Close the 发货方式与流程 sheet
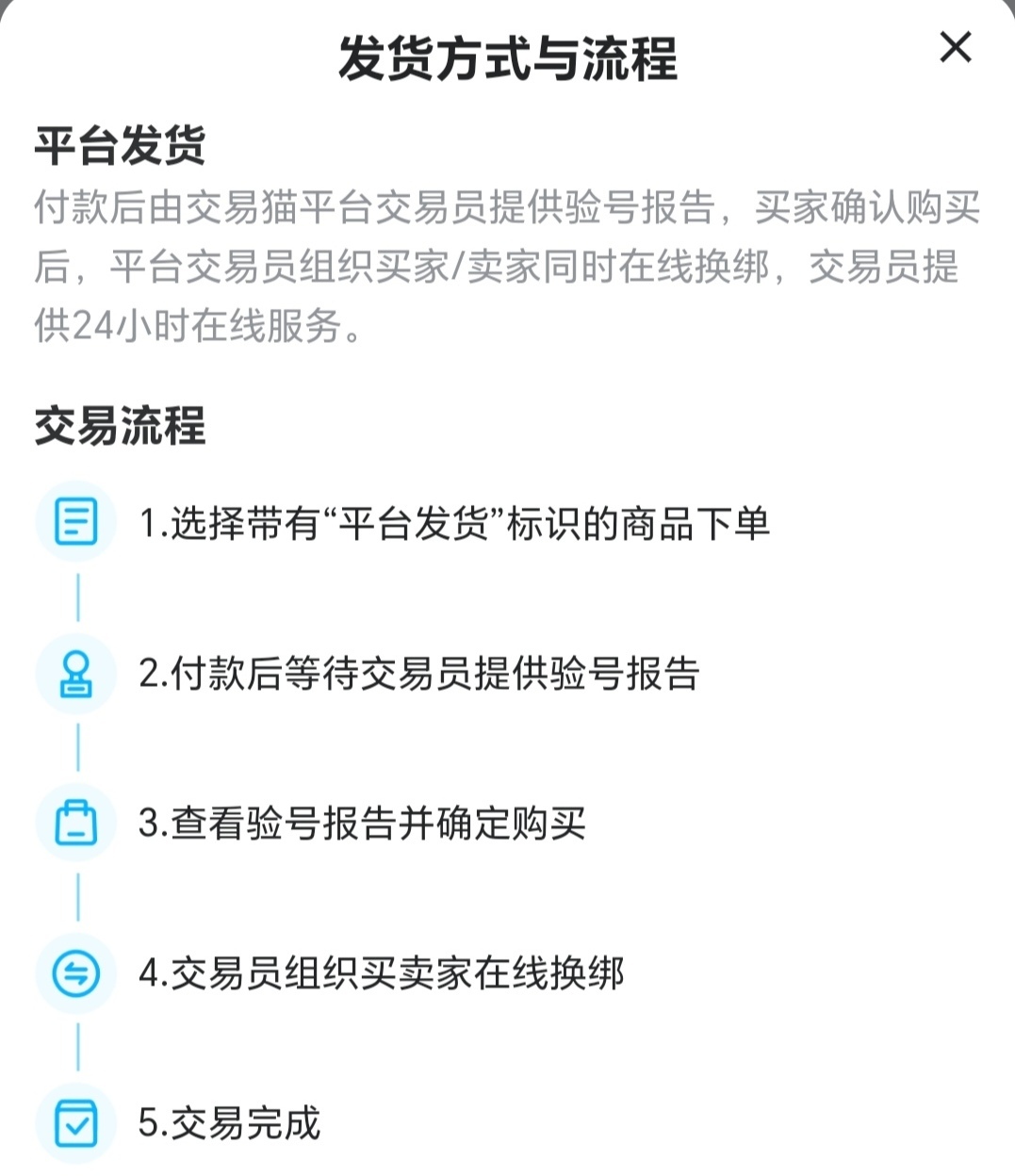 pos(956,47)
